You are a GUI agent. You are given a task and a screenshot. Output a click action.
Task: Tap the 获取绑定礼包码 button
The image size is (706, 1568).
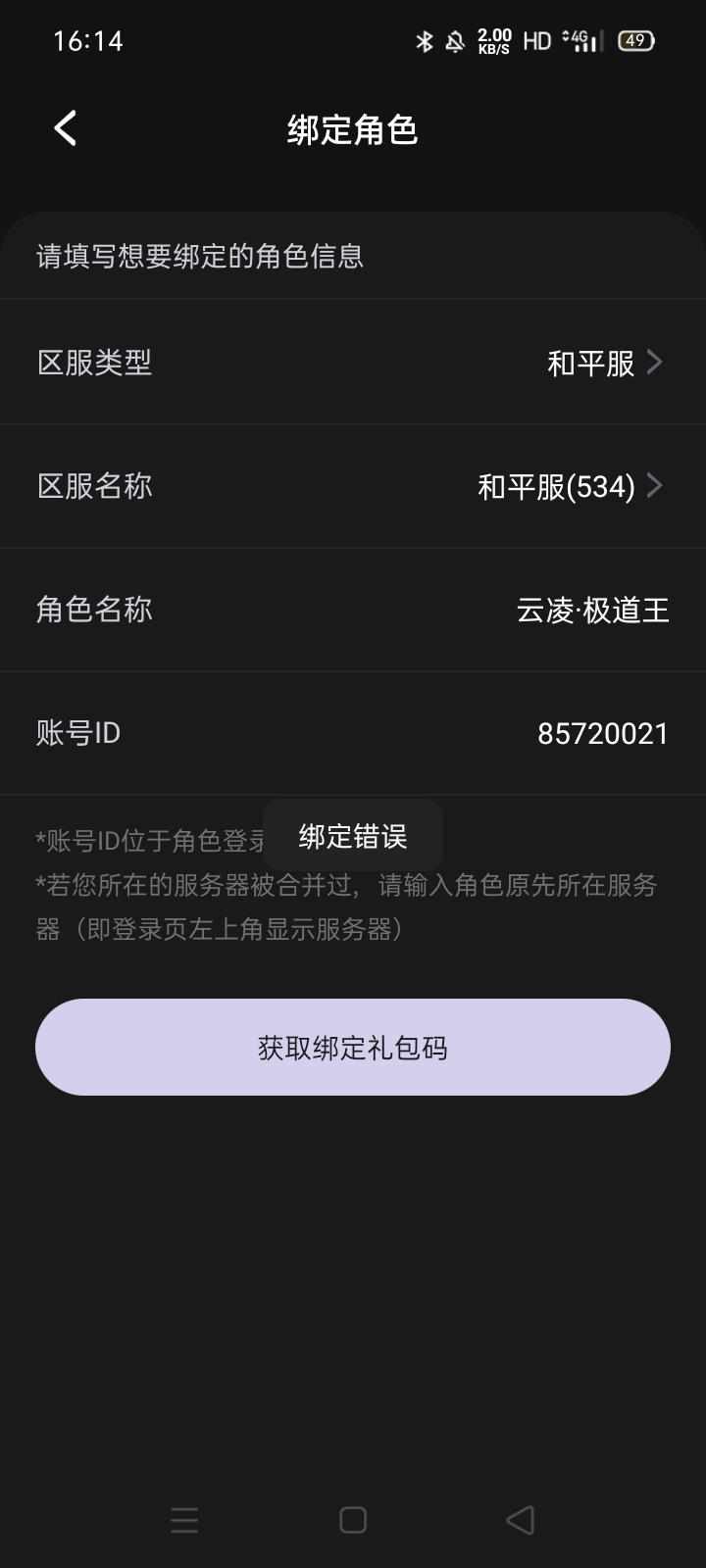click(353, 1047)
